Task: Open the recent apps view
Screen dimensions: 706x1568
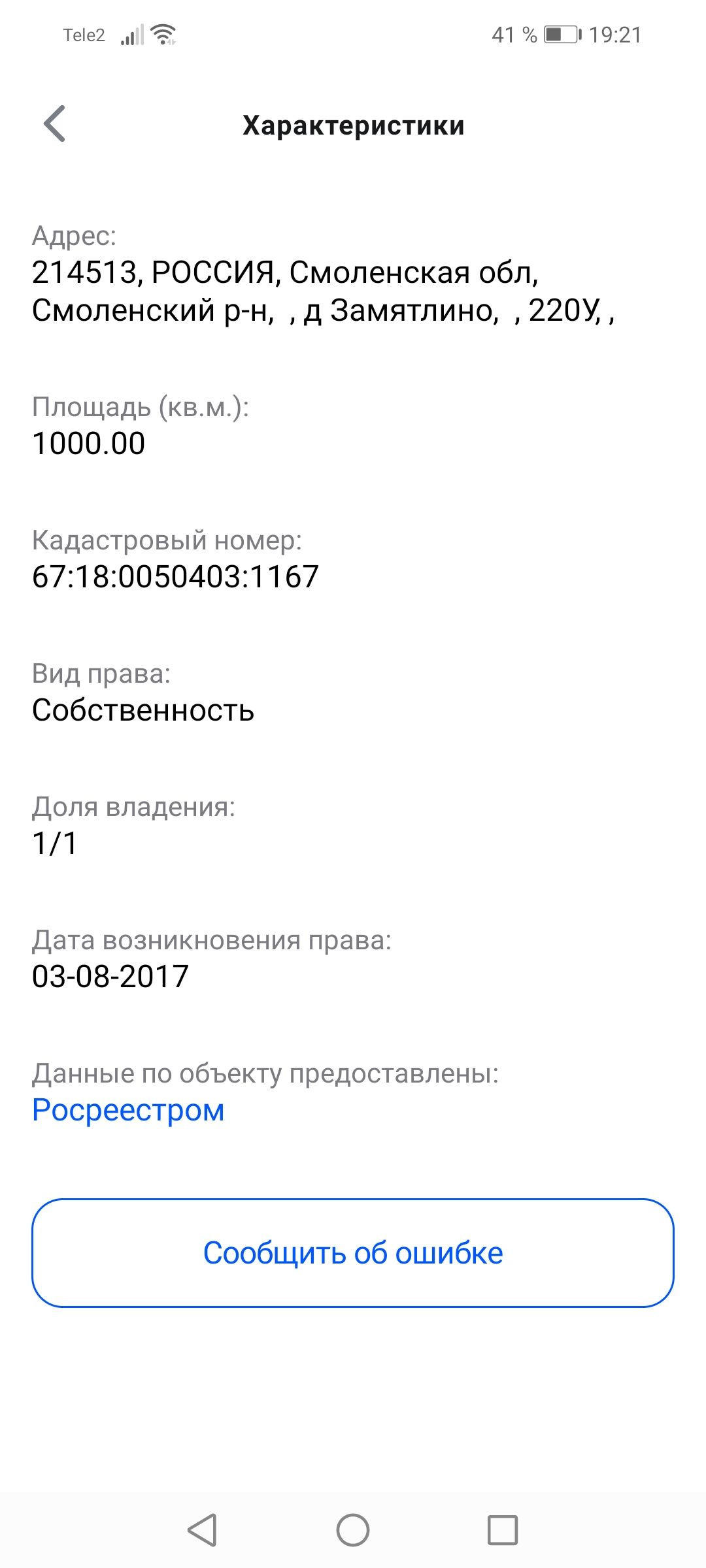Action: (503, 1530)
